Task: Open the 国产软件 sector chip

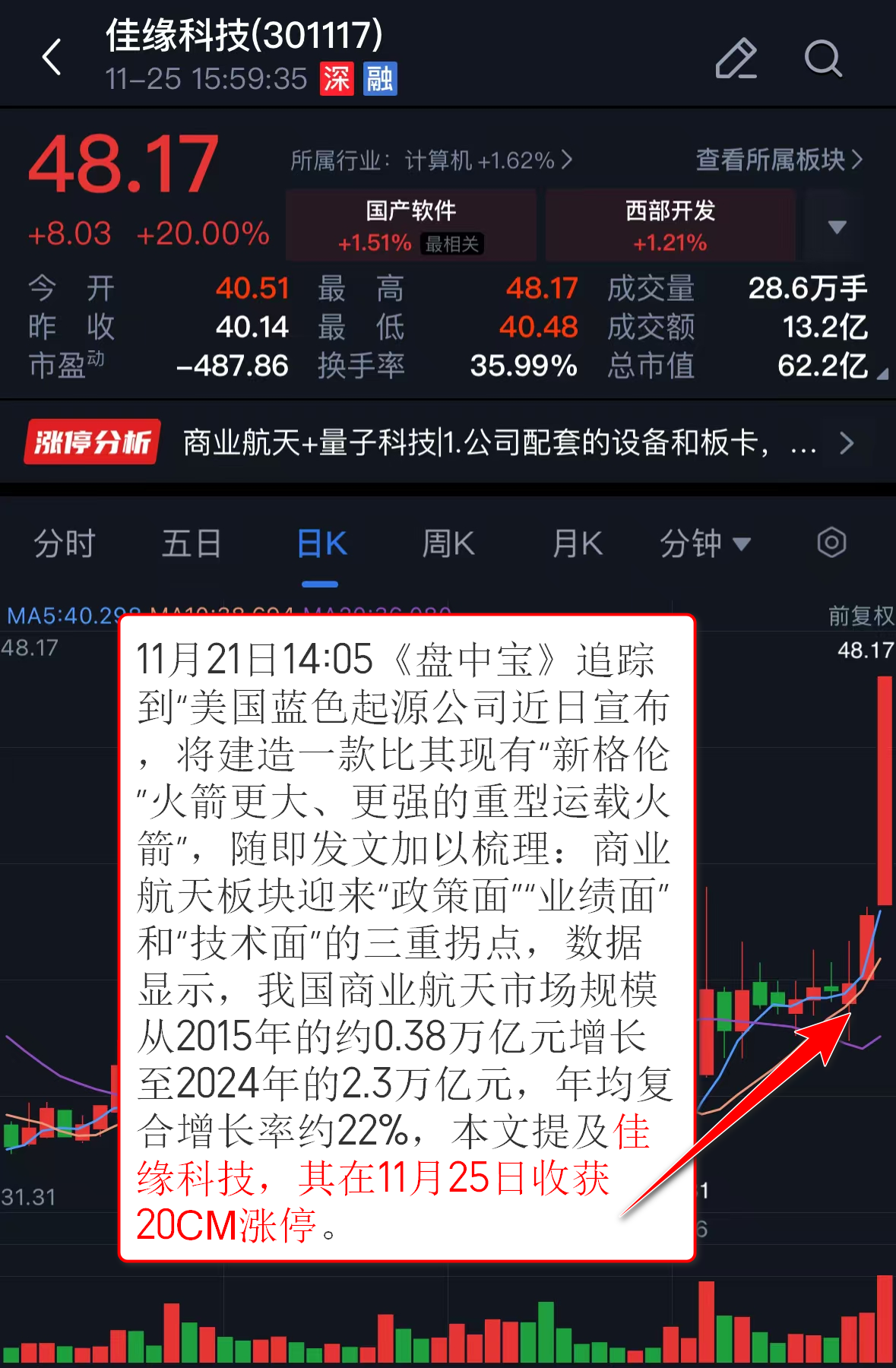Action: click(411, 226)
